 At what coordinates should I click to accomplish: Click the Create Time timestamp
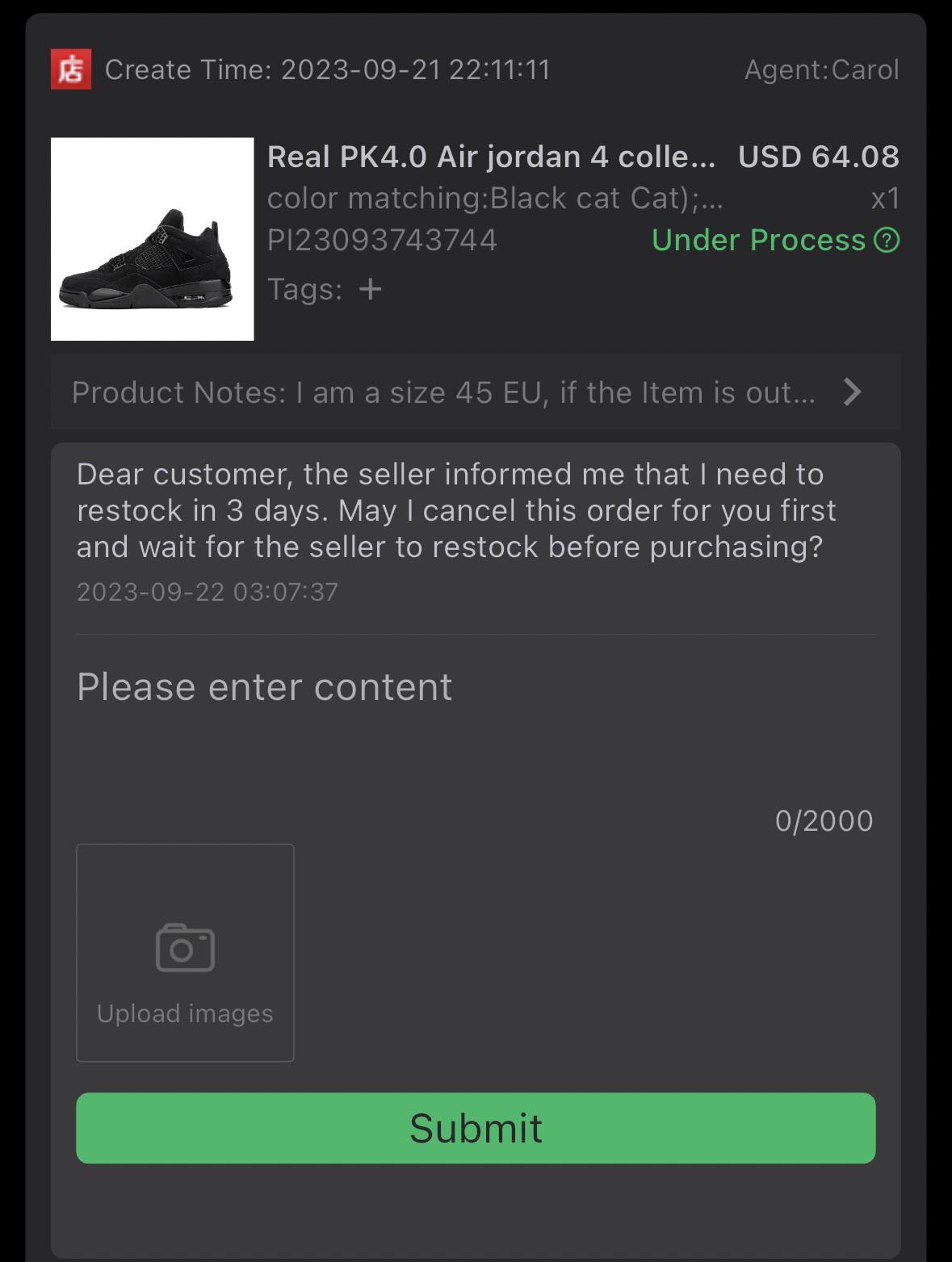click(x=328, y=69)
